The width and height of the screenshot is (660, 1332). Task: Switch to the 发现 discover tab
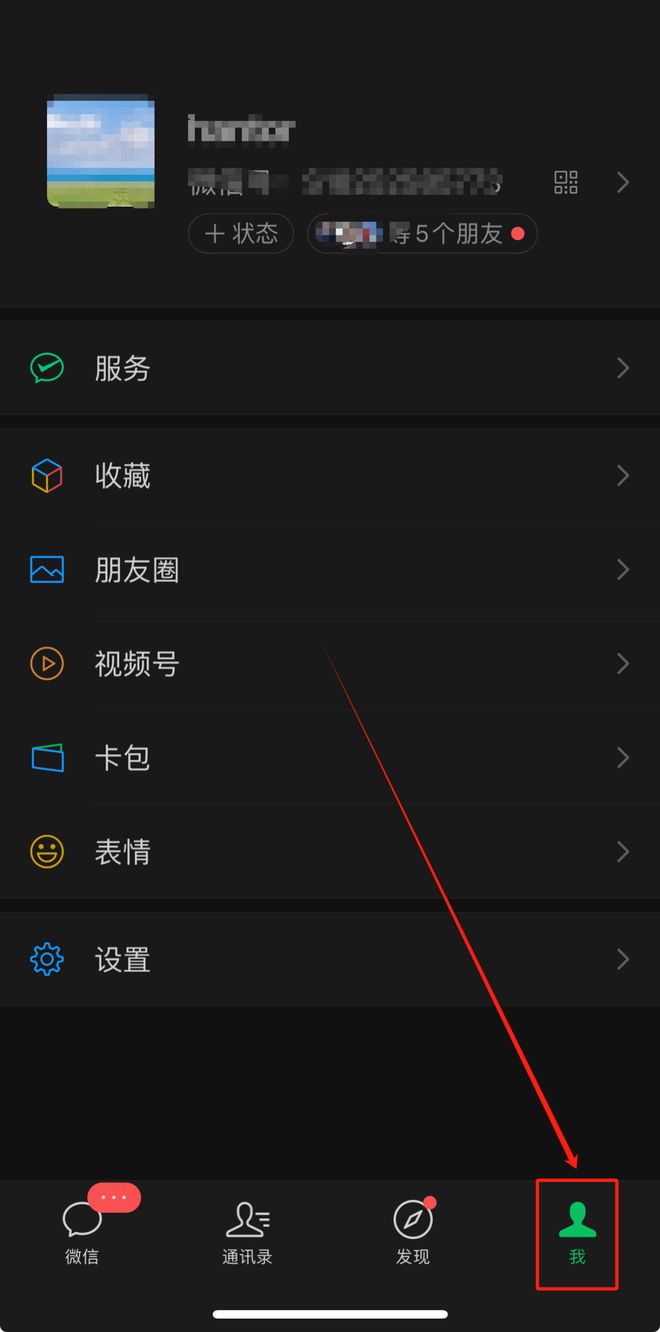[x=412, y=1232]
